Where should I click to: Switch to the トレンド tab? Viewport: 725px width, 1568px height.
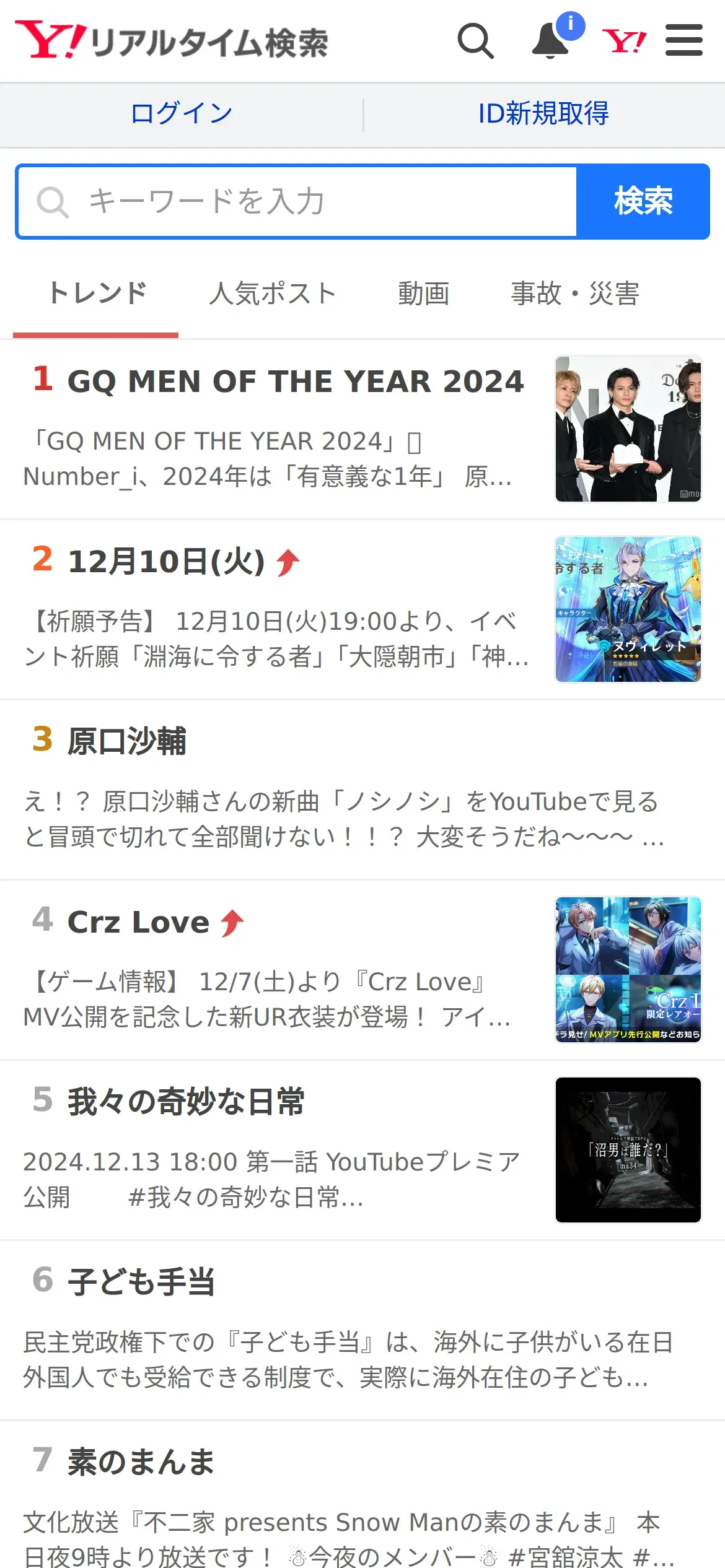pos(97,294)
